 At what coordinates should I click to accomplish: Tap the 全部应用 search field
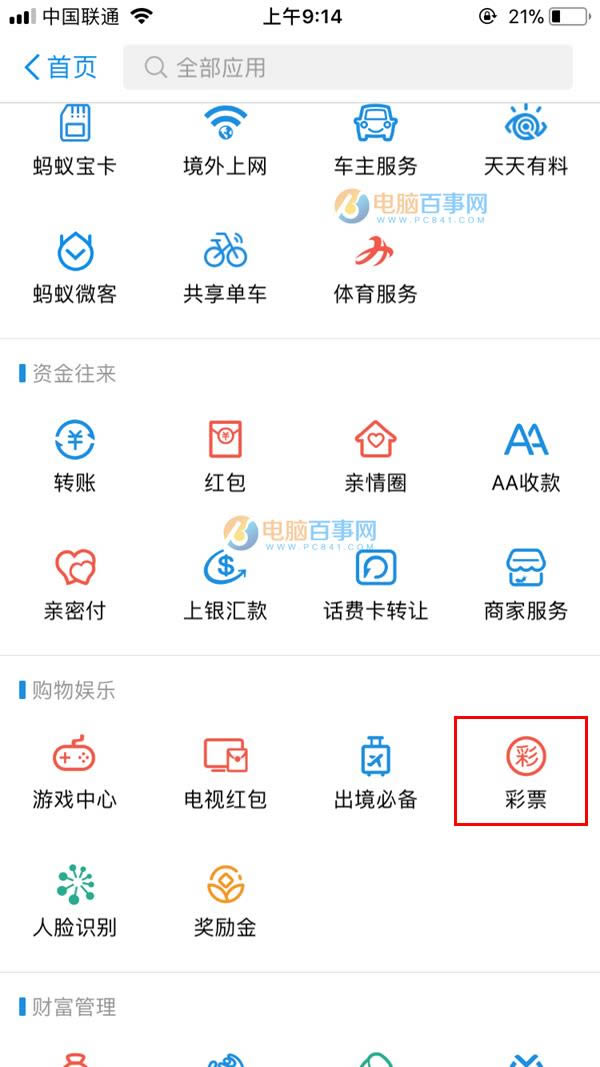[x=348, y=67]
